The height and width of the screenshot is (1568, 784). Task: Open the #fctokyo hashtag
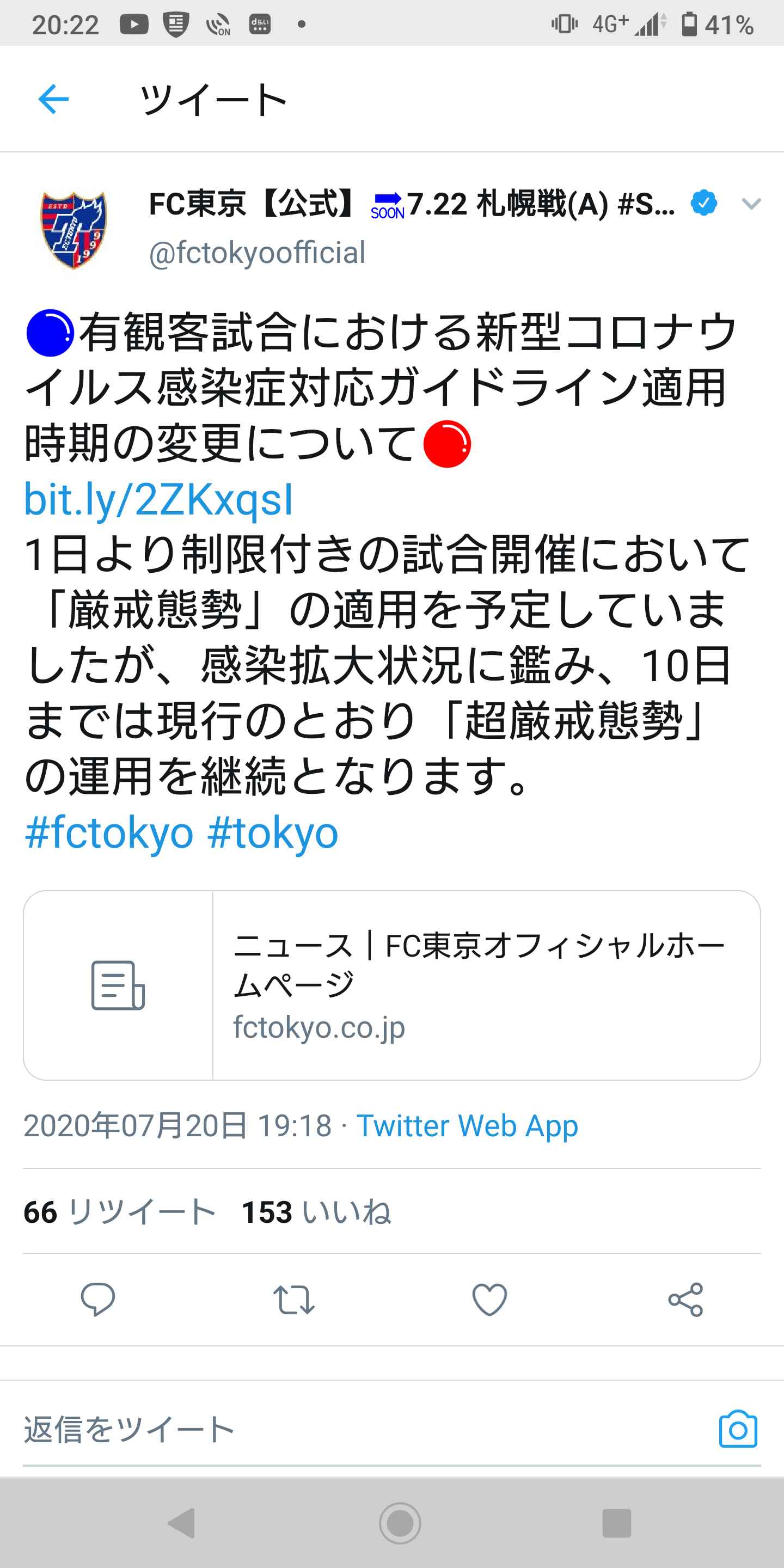coord(109,832)
